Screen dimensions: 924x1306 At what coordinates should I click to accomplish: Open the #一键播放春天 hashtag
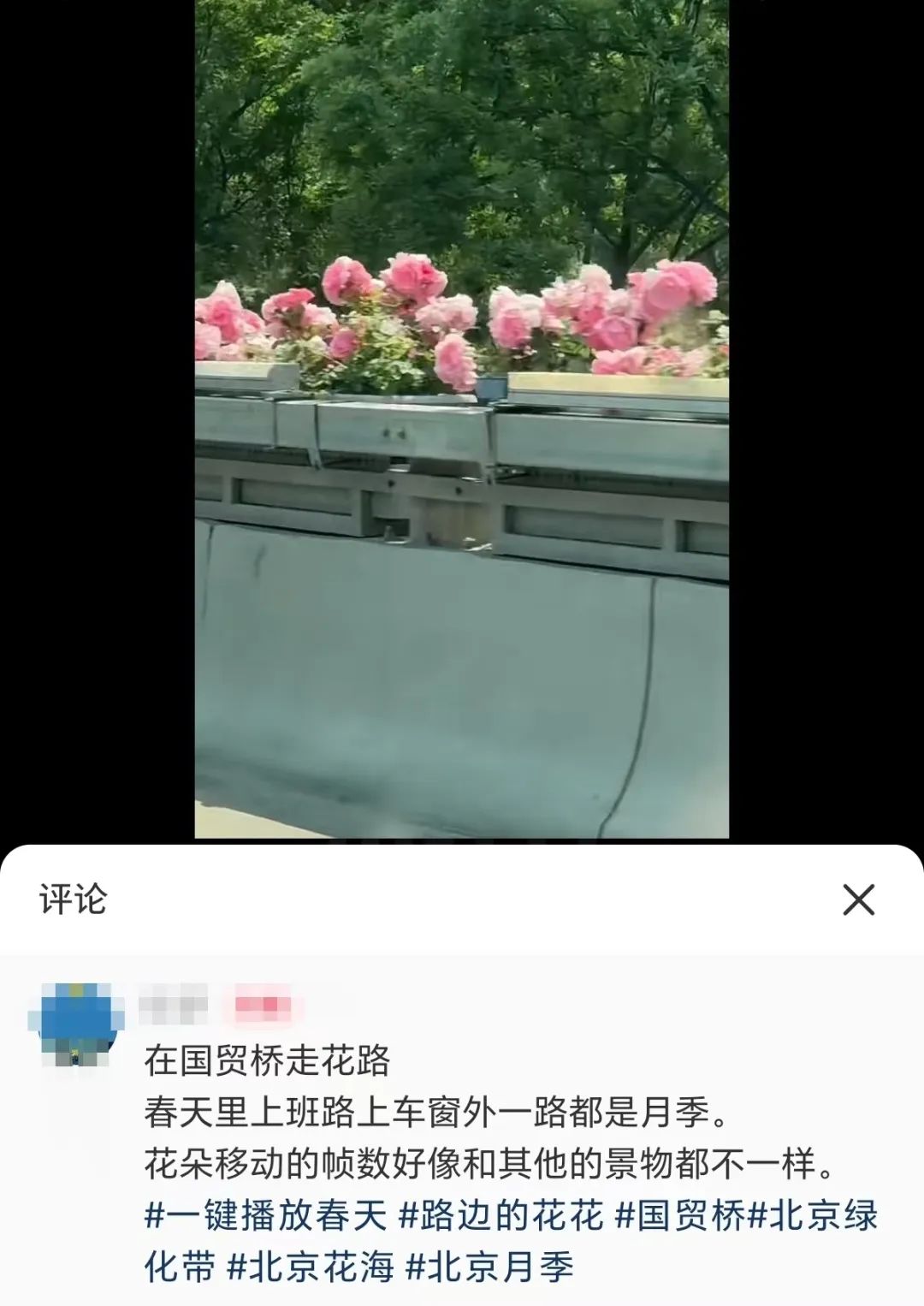coord(266,1215)
